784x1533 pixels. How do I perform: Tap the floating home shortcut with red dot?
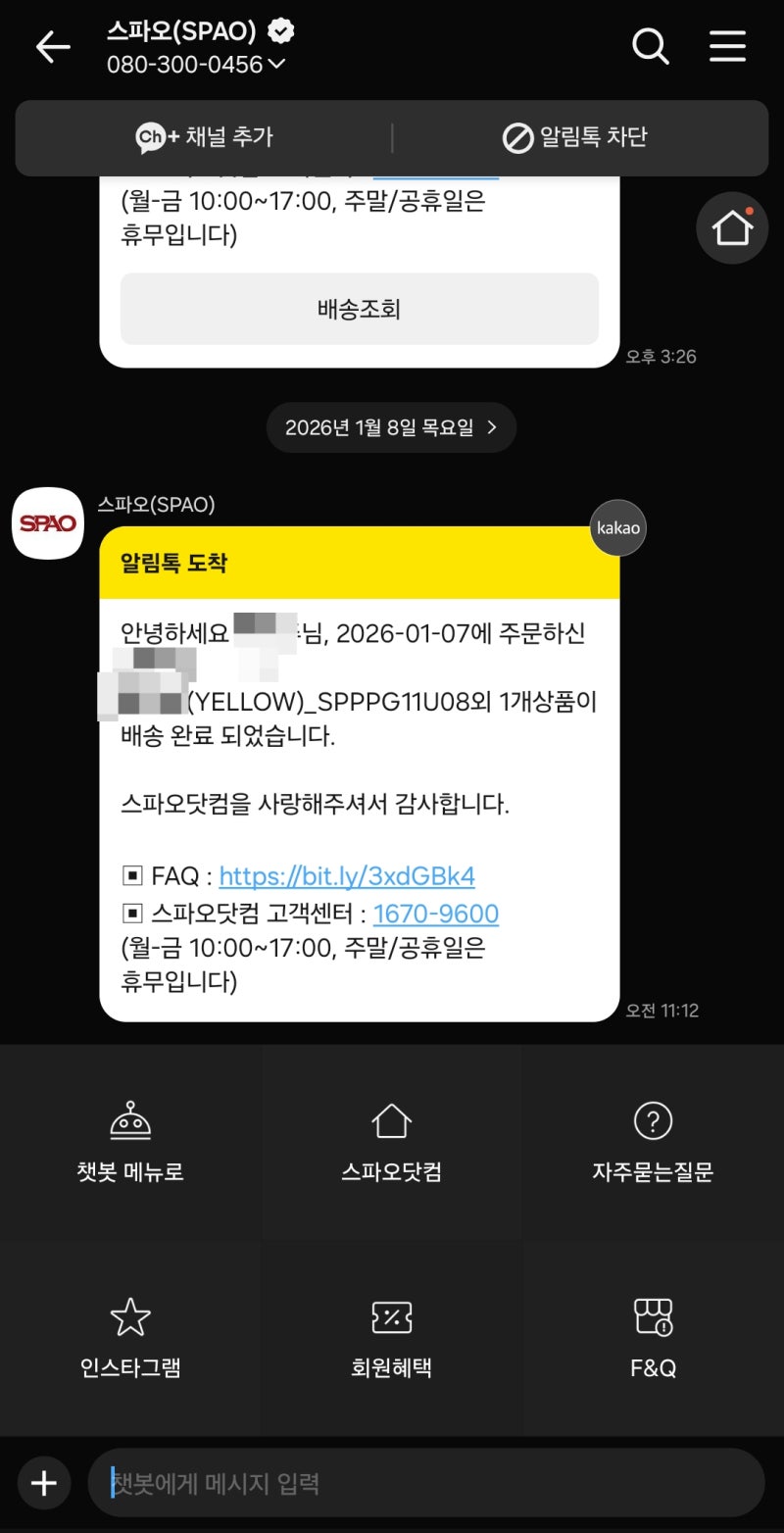(732, 227)
